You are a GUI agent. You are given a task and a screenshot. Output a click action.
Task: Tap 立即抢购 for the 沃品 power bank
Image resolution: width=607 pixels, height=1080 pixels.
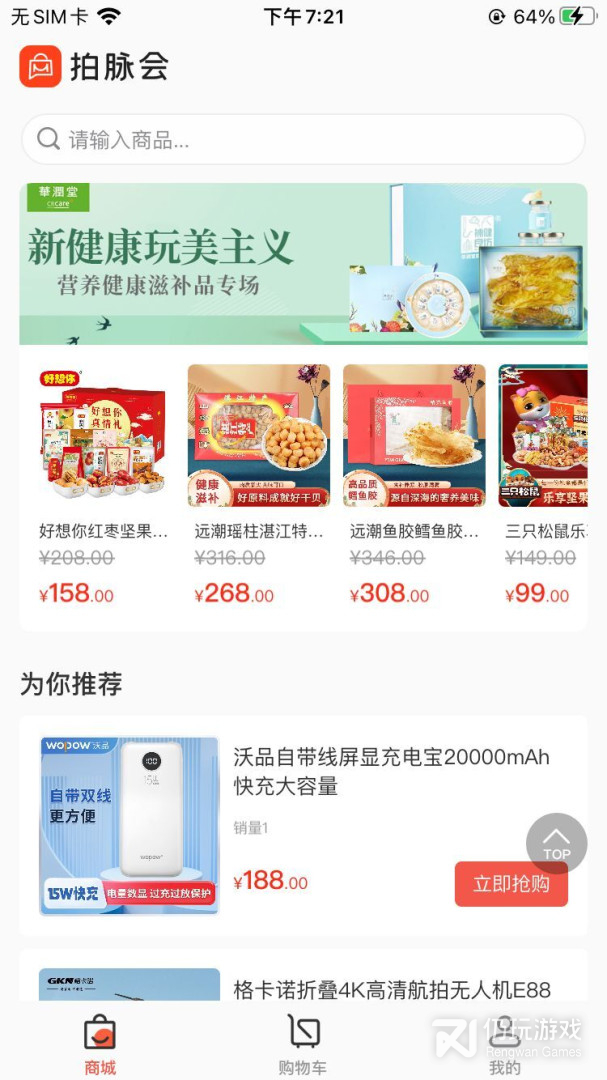pyautogui.click(x=511, y=884)
